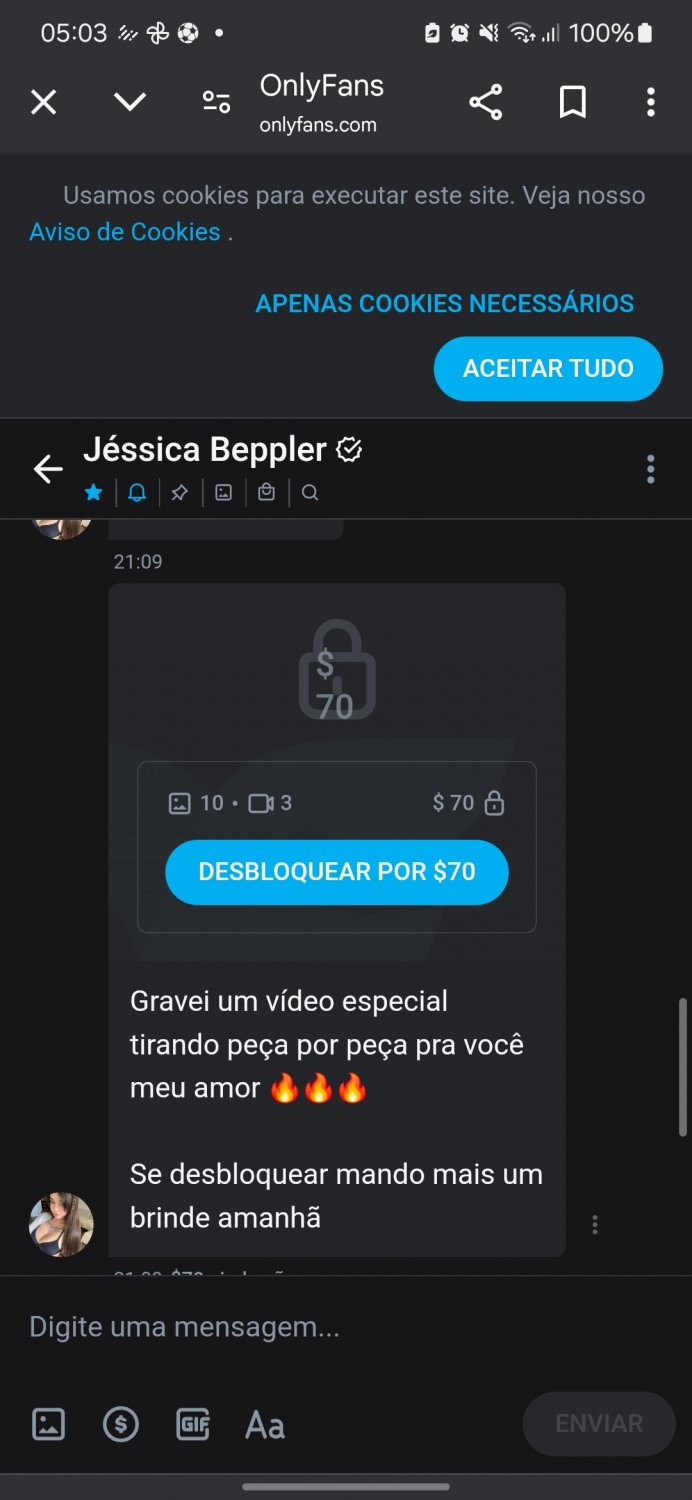Tap Desbloquear por $70

(x=337, y=872)
